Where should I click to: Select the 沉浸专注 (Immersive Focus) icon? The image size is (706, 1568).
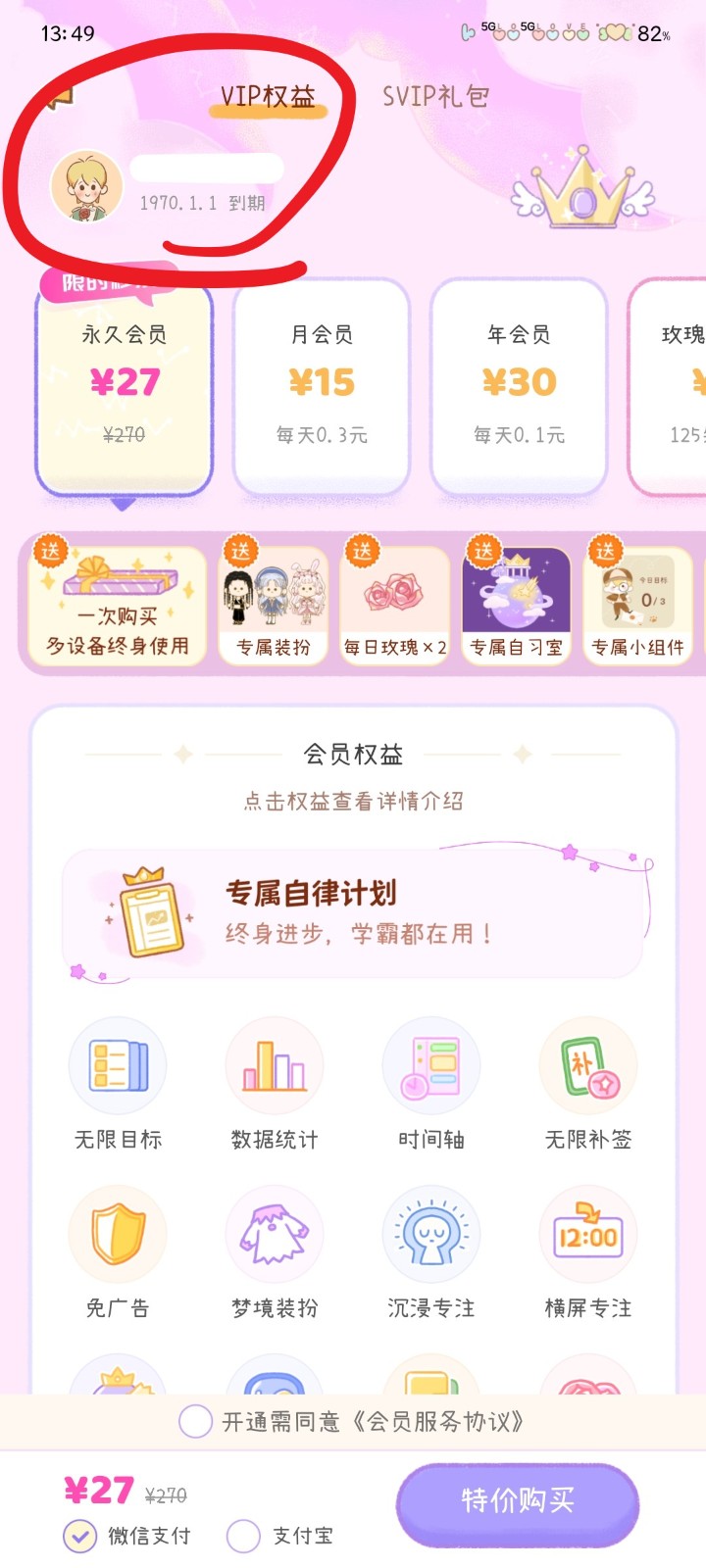pos(431,1234)
